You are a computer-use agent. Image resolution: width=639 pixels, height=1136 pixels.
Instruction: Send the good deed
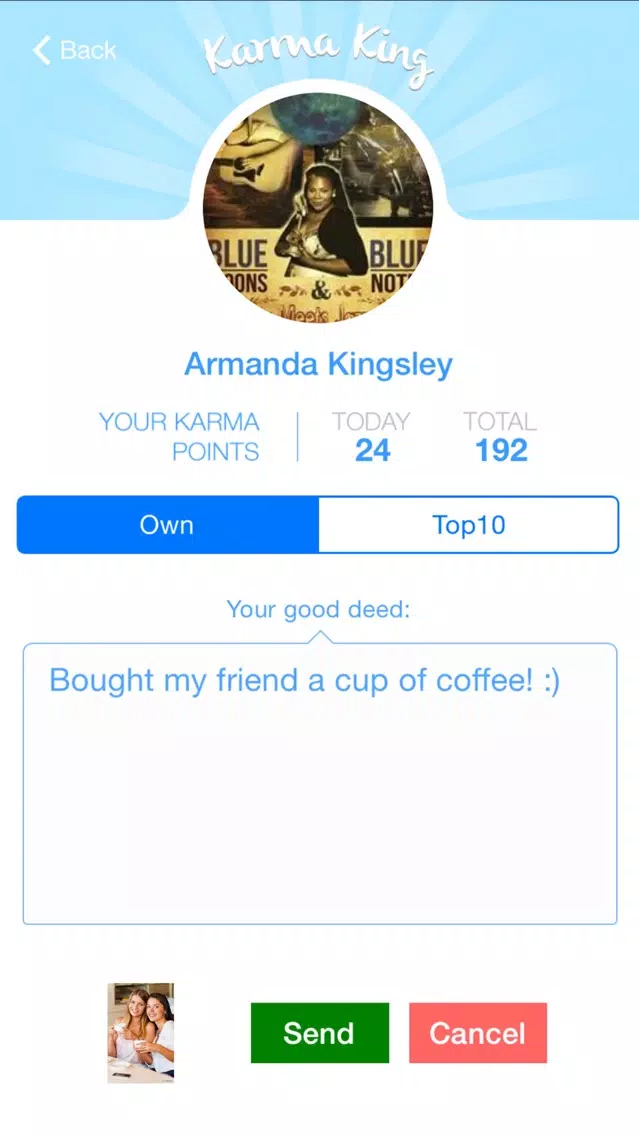coord(320,1032)
